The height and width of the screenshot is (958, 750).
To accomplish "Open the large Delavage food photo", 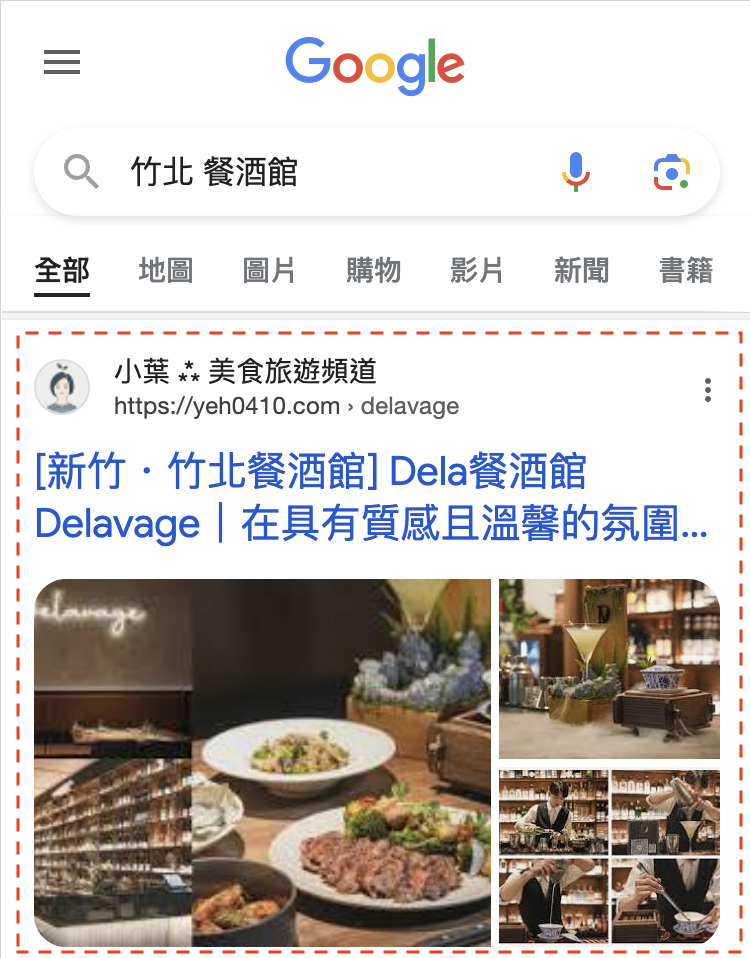I will tap(262, 762).
